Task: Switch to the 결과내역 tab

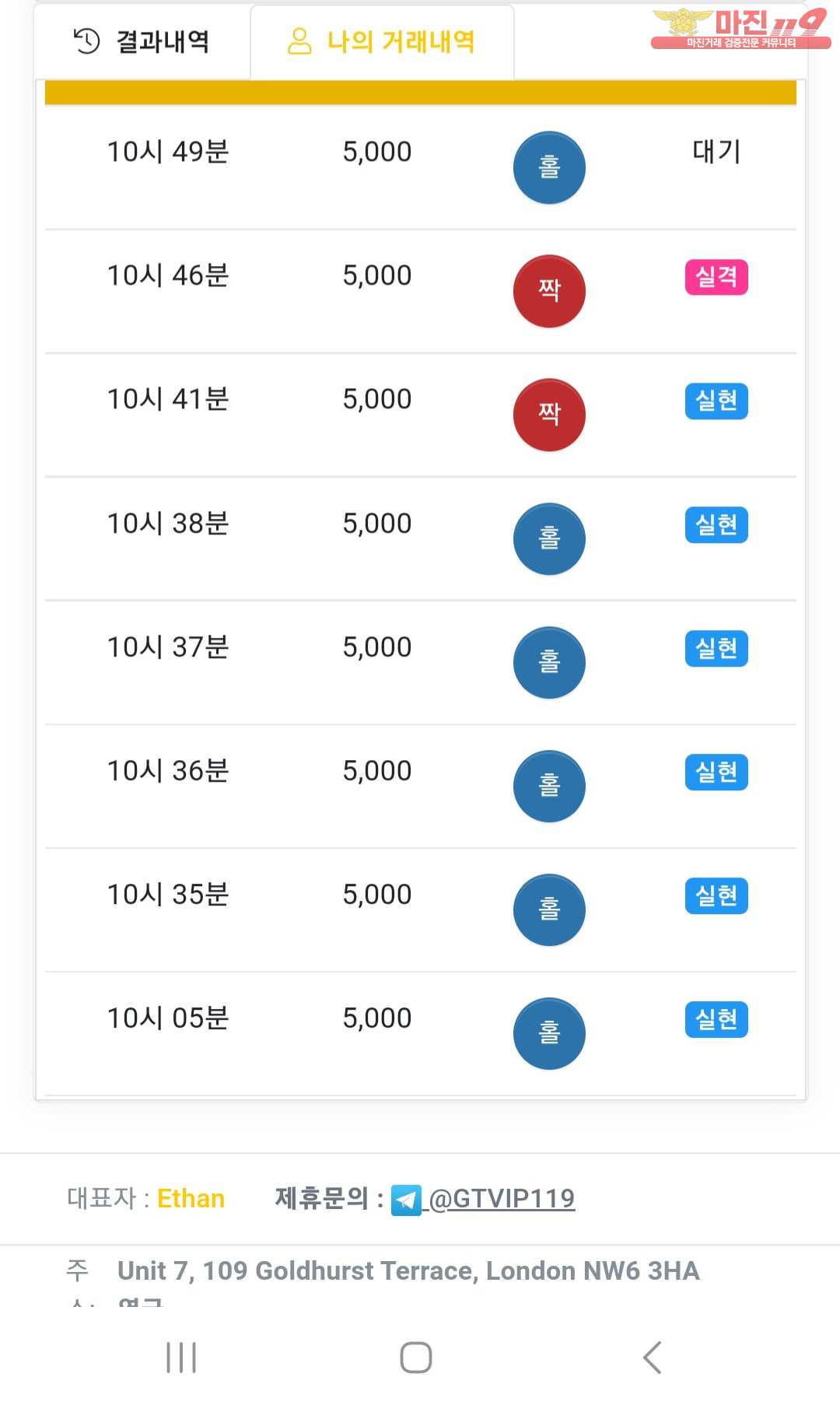Action: (142, 42)
